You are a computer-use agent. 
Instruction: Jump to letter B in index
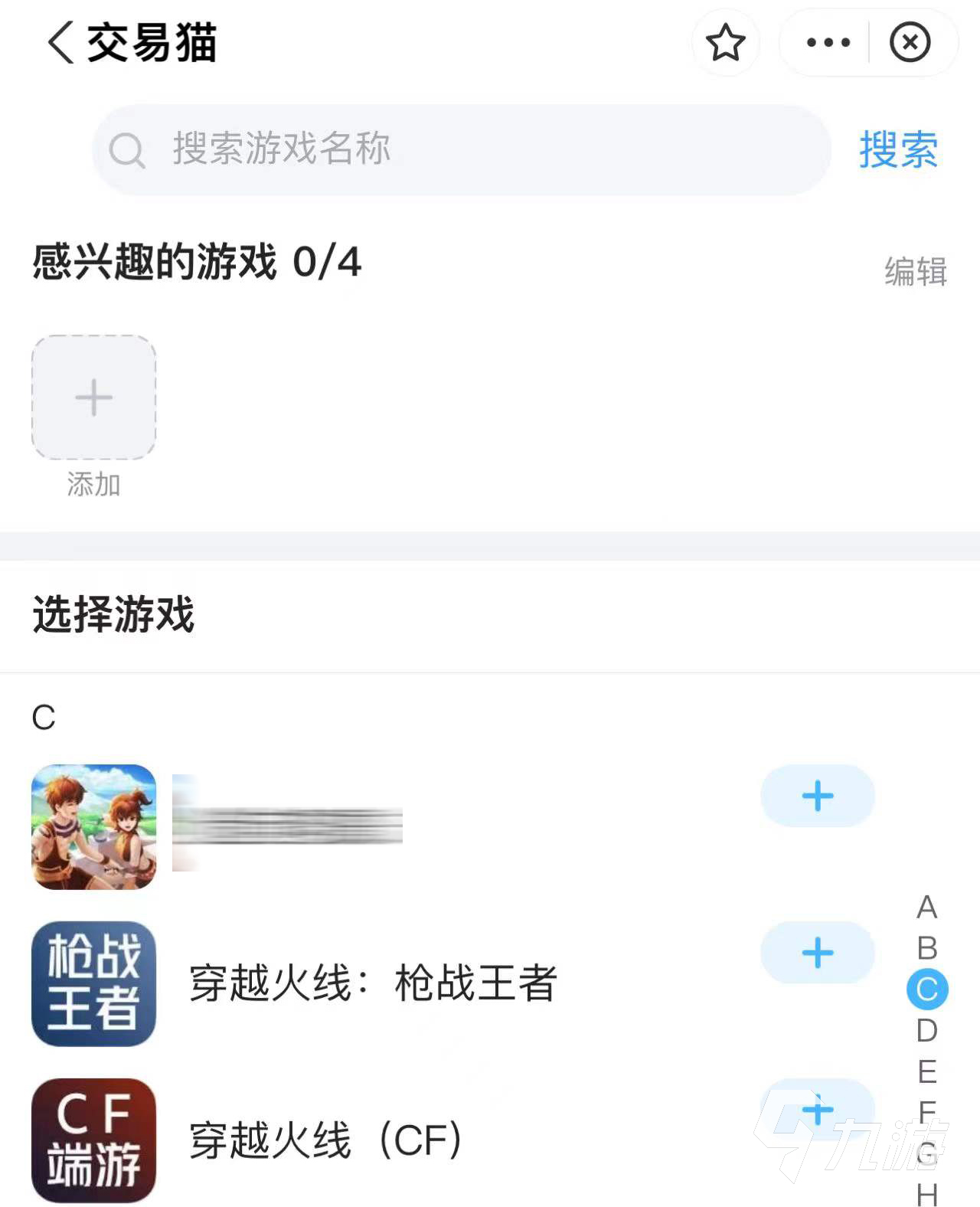point(926,948)
